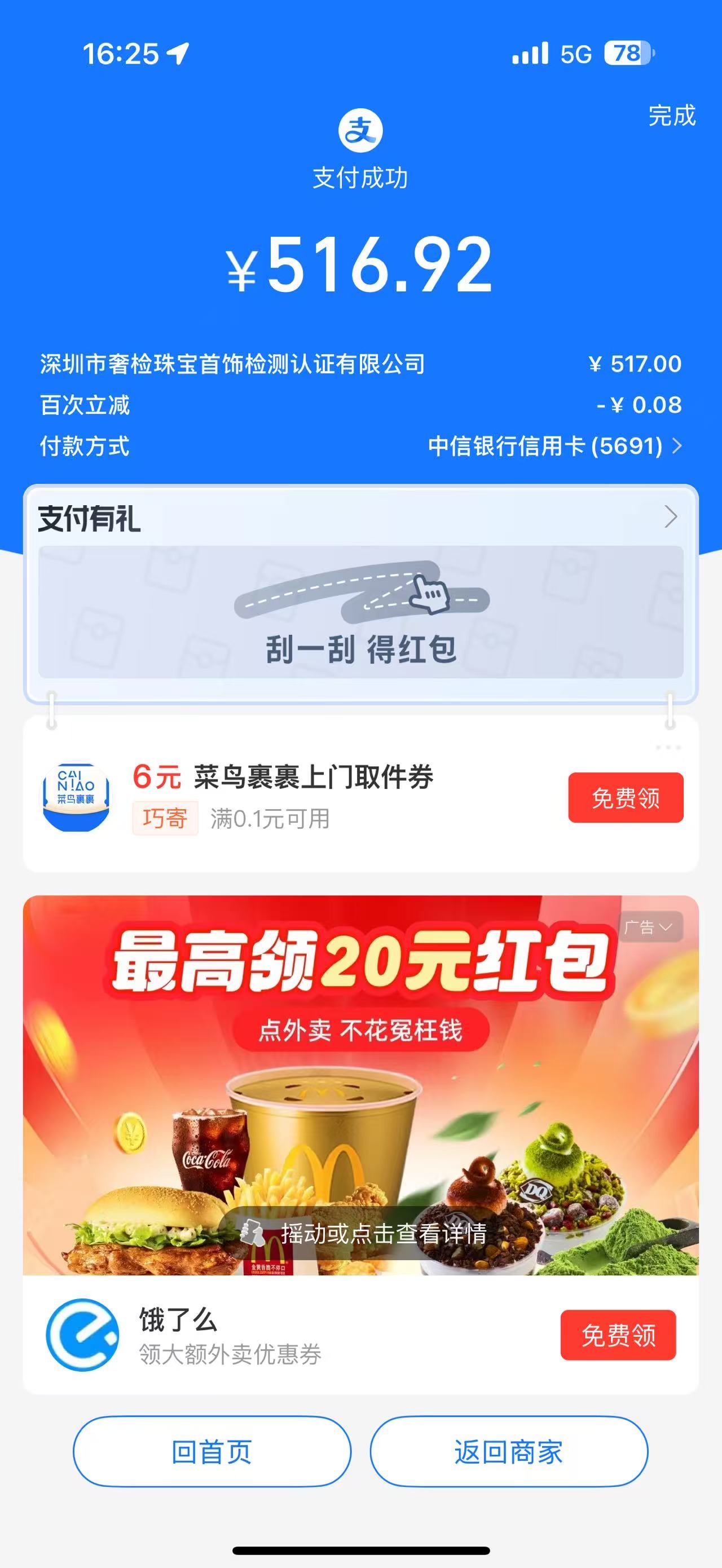Tap 完成 to finish
This screenshot has height=1568, width=722.
[x=671, y=116]
